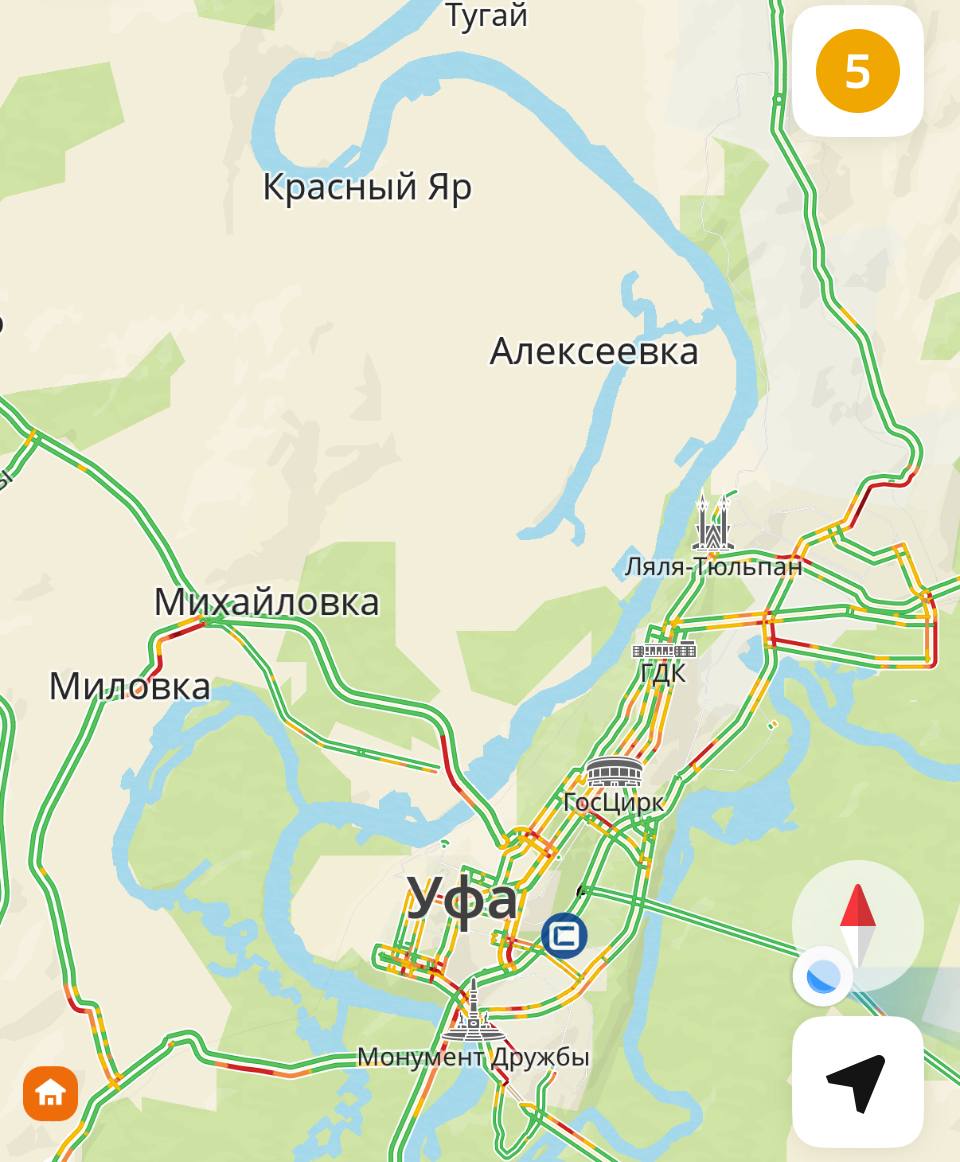Open the ГосЦирк landmark
This screenshot has height=1162, width=960.
(x=613, y=773)
